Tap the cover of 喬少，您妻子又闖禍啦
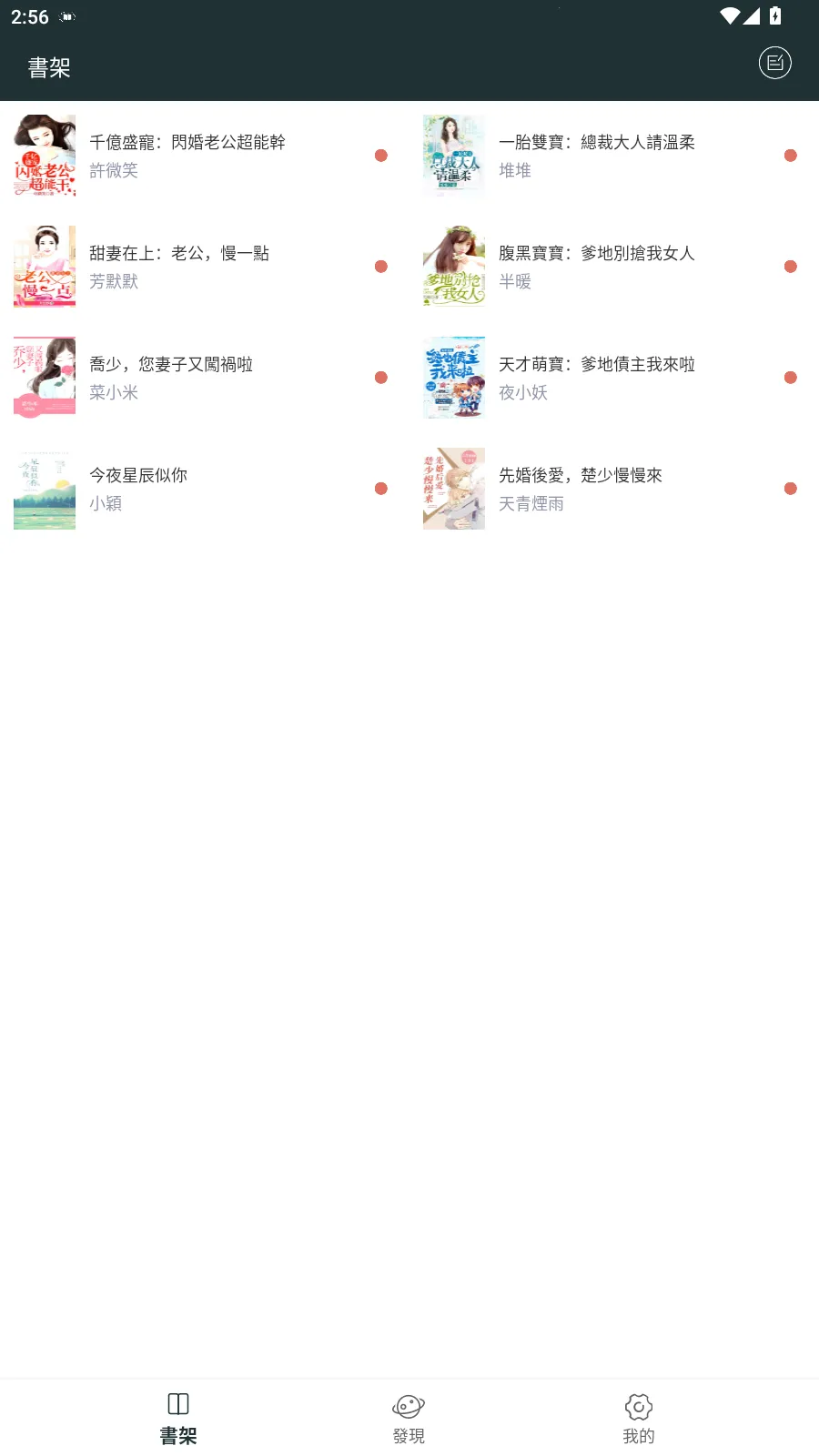Image resolution: width=819 pixels, height=1456 pixels. 44,377
